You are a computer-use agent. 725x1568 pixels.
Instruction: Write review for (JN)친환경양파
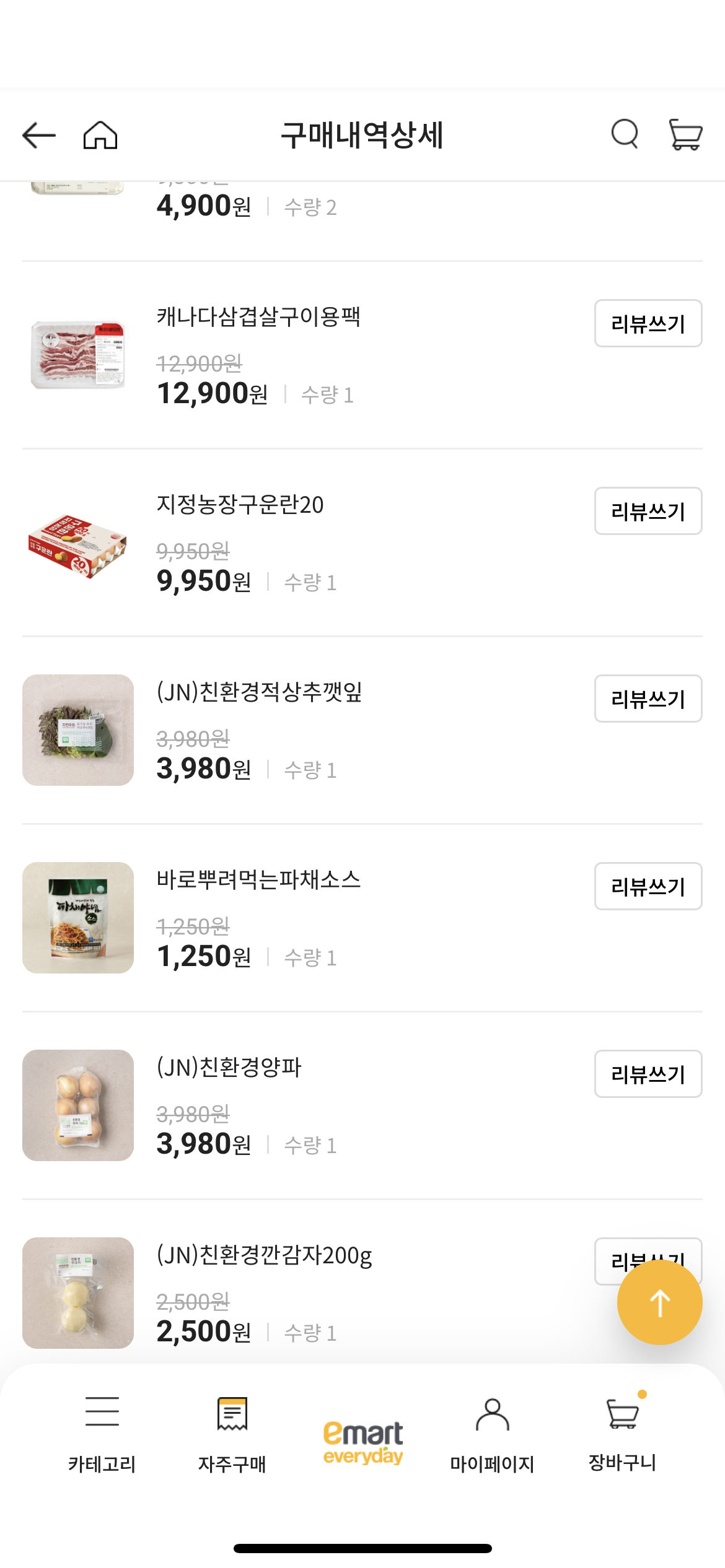(x=648, y=1074)
